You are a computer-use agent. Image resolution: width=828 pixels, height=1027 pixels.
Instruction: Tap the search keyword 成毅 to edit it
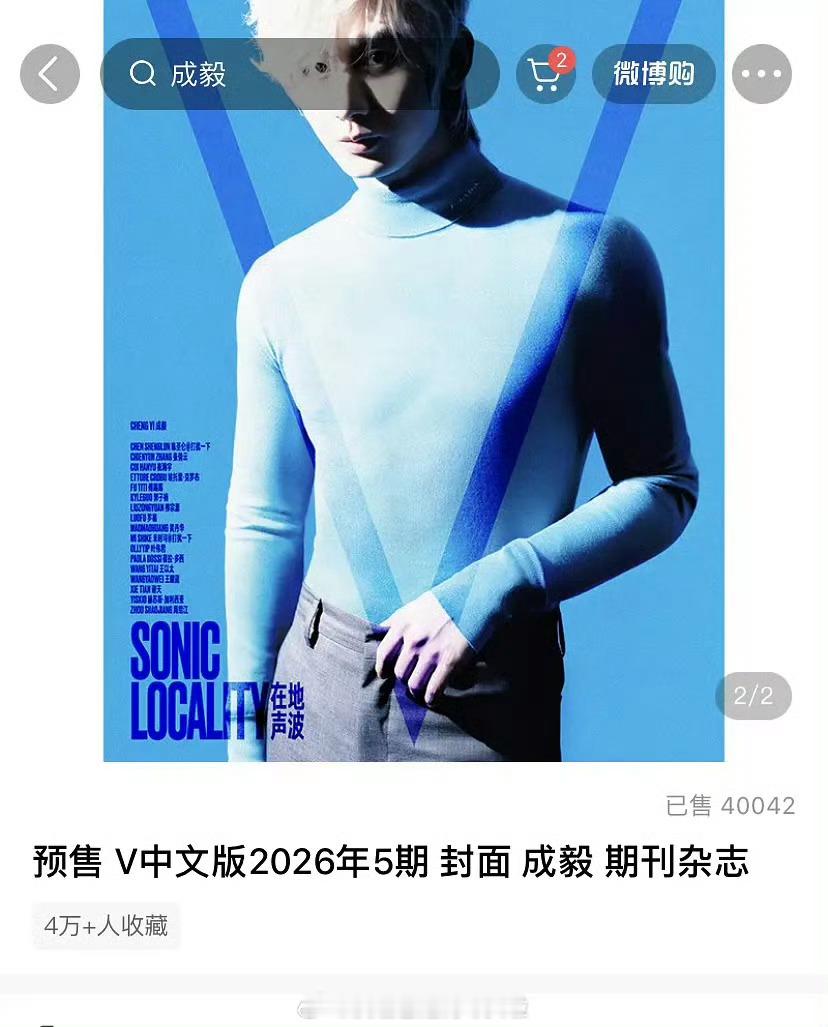[195, 74]
